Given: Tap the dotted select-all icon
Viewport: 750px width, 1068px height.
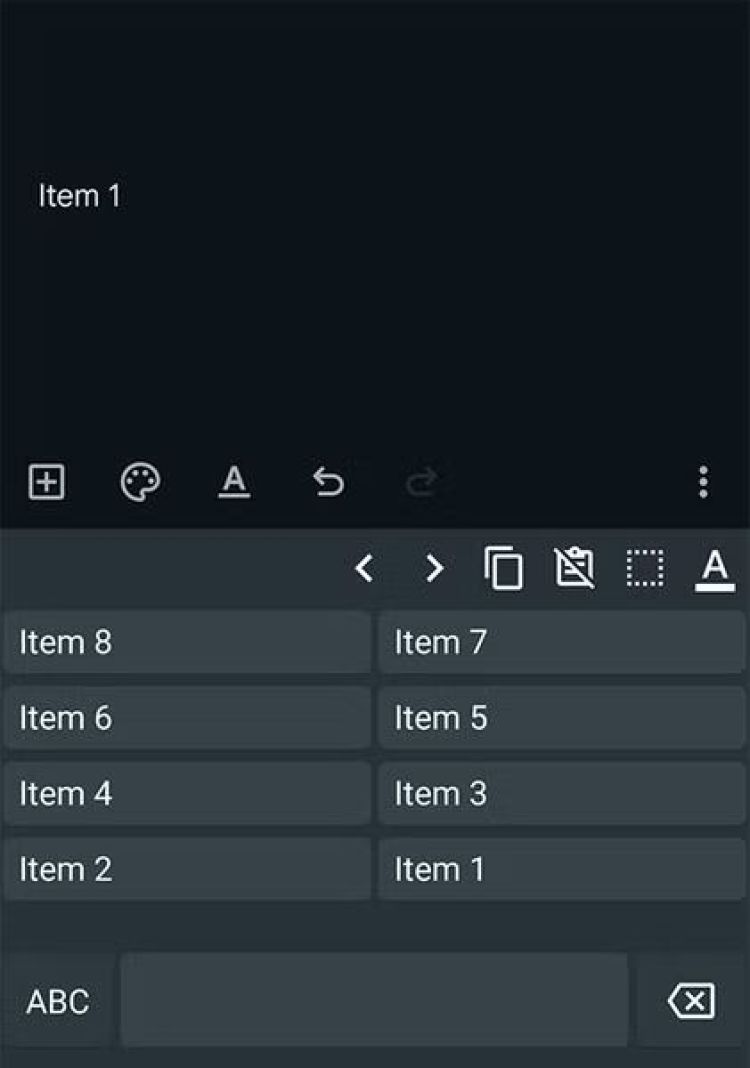Looking at the screenshot, I should 645,569.
